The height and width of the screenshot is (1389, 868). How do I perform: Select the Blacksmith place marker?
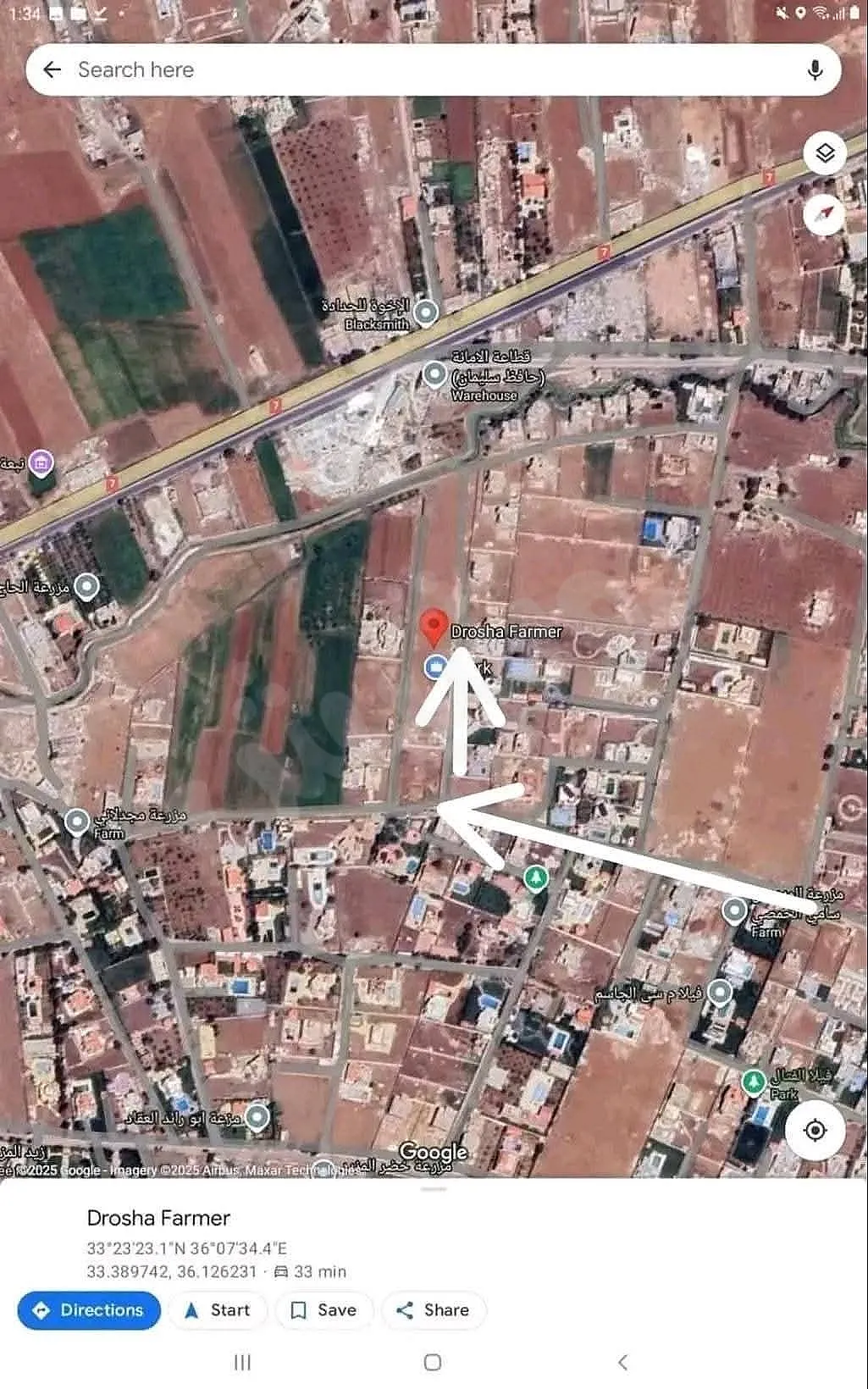point(426,313)
